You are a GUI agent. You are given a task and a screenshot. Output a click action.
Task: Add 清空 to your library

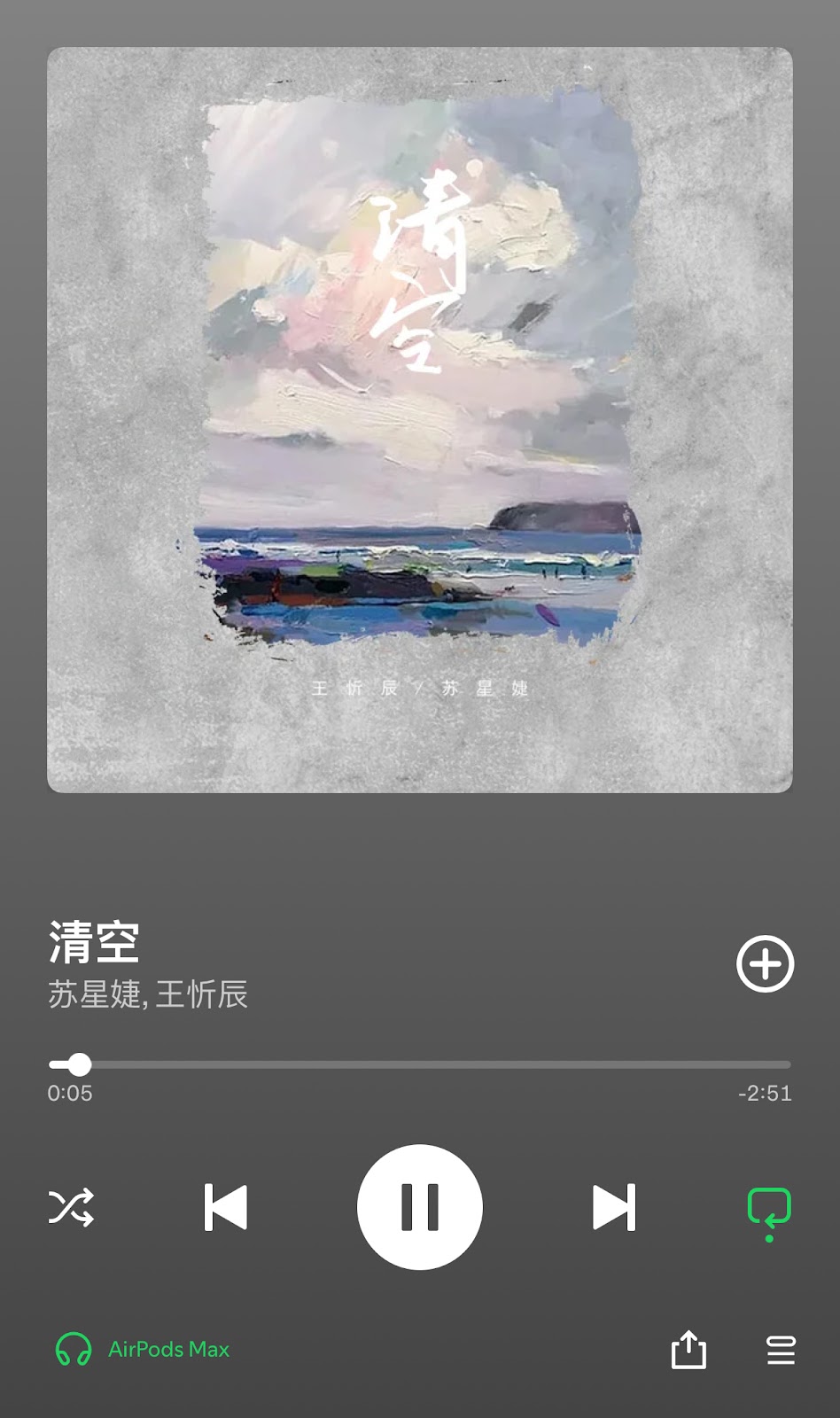click(x=765, y=963)
